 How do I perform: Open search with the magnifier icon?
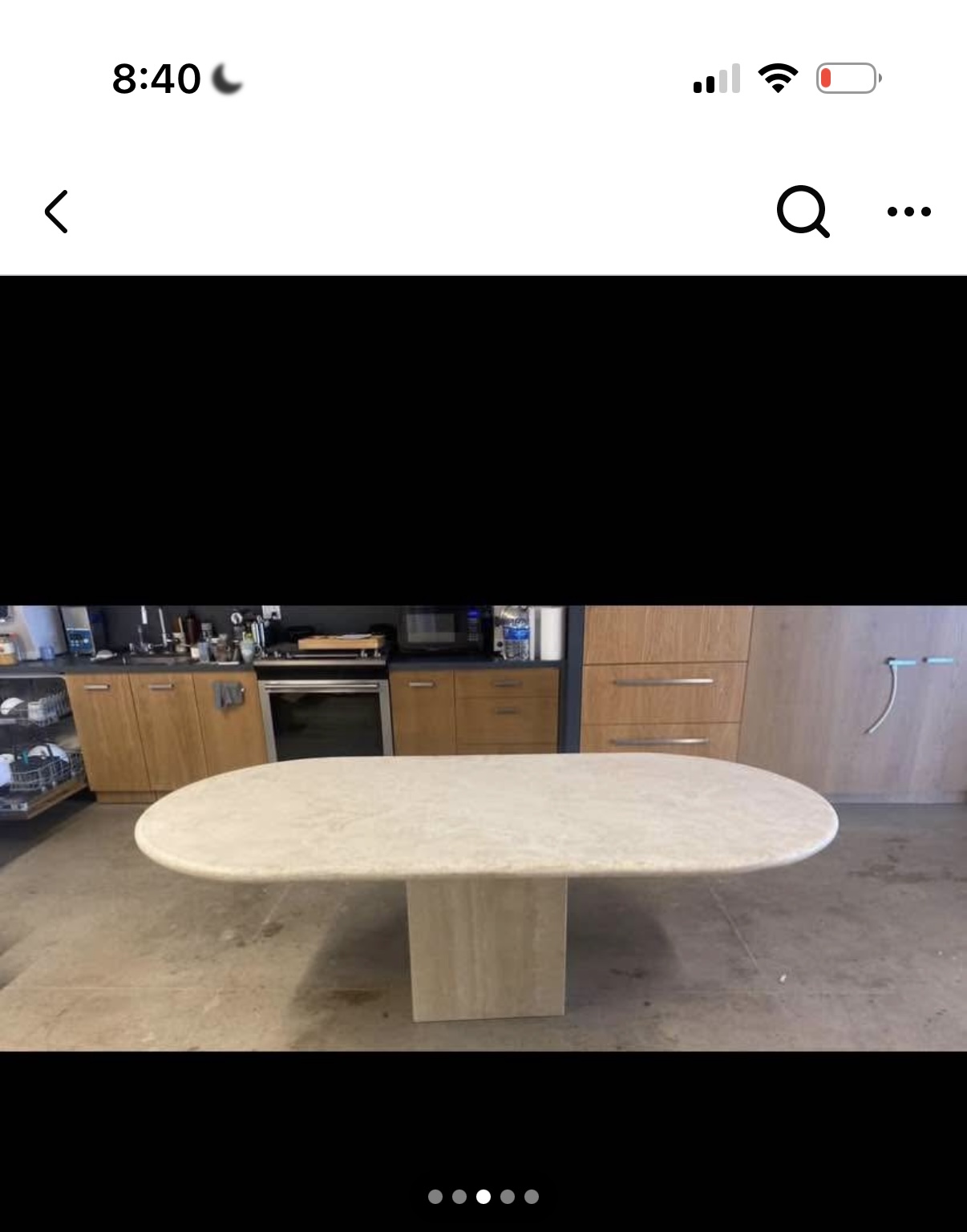click(803, 212)
